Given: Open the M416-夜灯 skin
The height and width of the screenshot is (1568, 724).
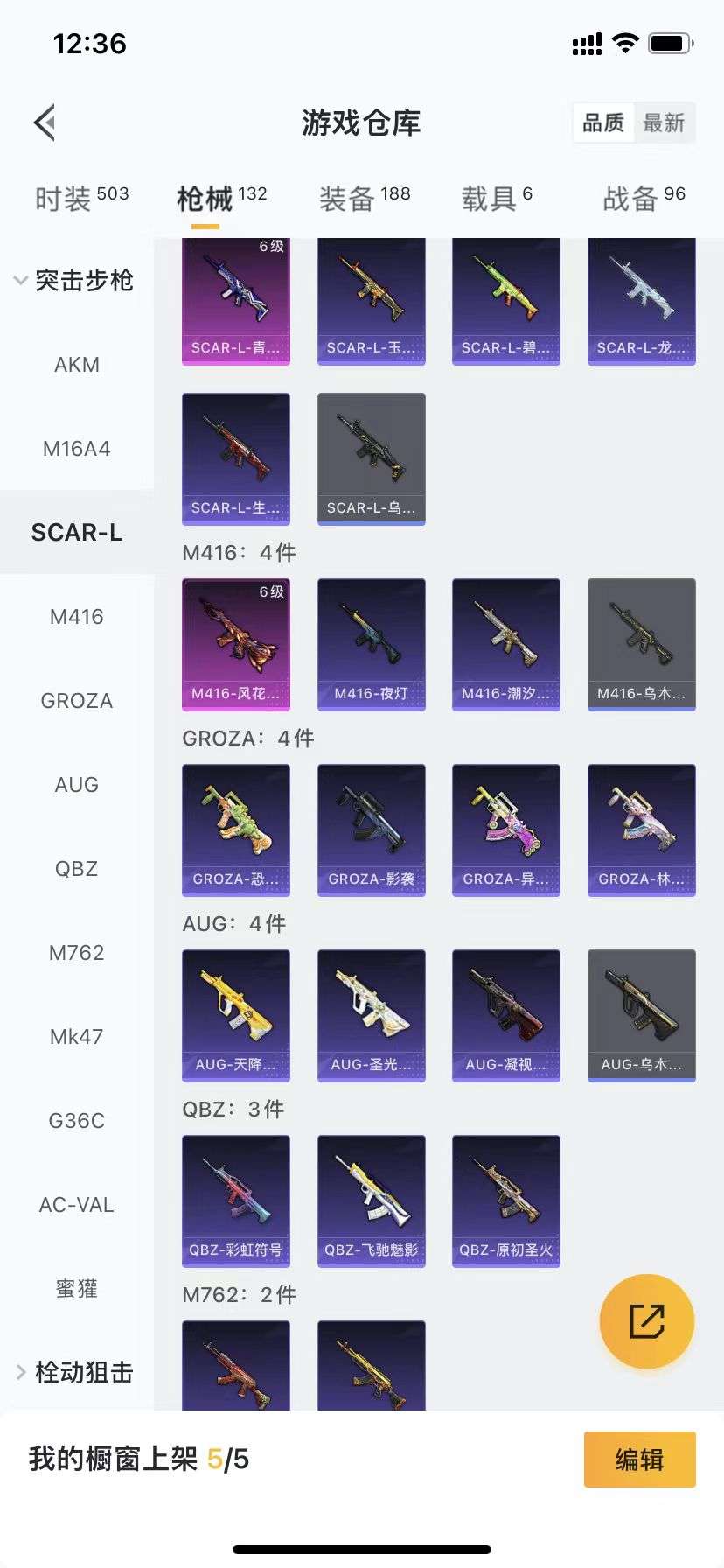Looking at the screenshot, I should click(371, 644).
